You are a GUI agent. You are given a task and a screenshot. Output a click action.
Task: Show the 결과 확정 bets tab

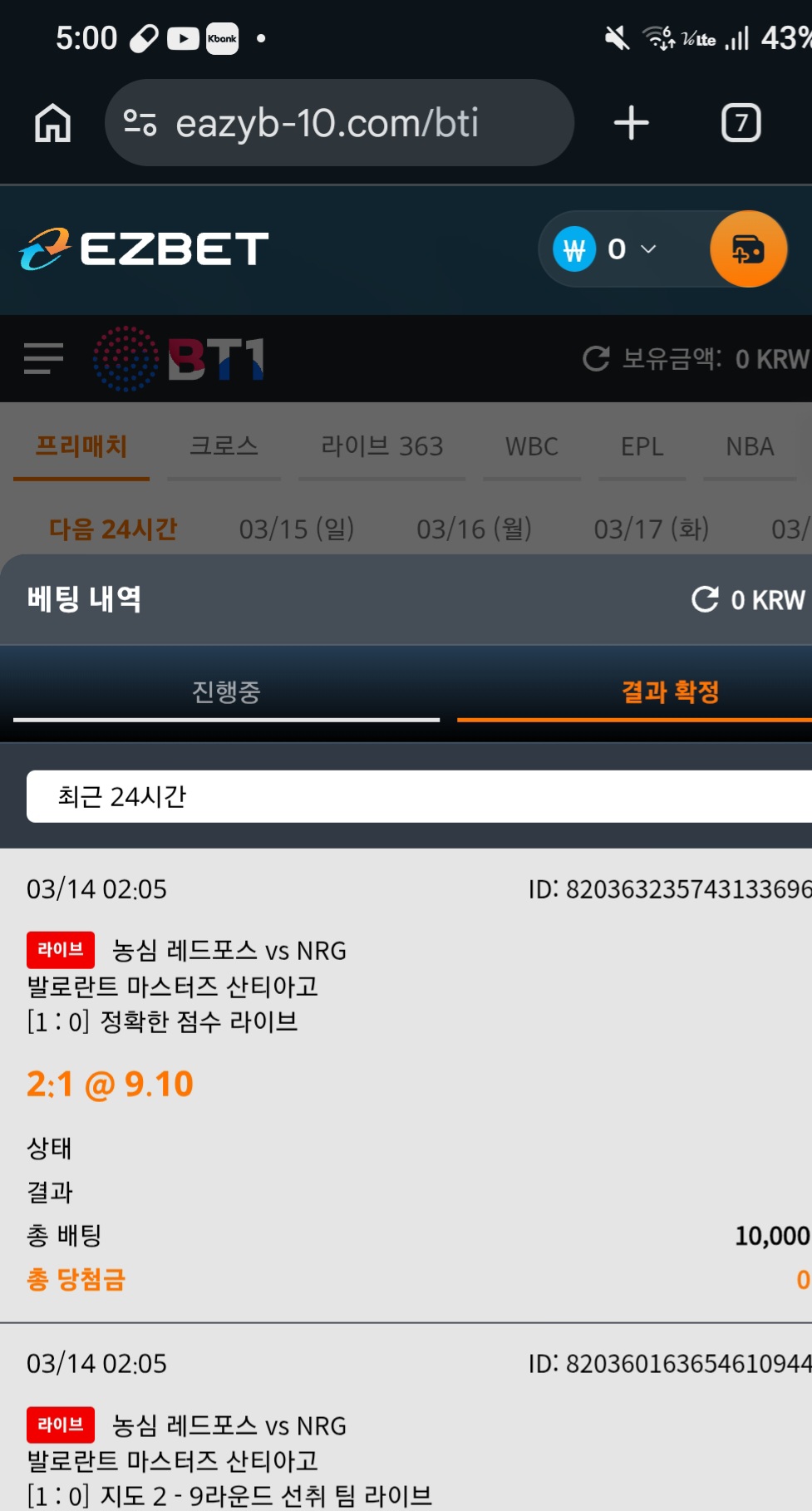click(x=670, y=692)
